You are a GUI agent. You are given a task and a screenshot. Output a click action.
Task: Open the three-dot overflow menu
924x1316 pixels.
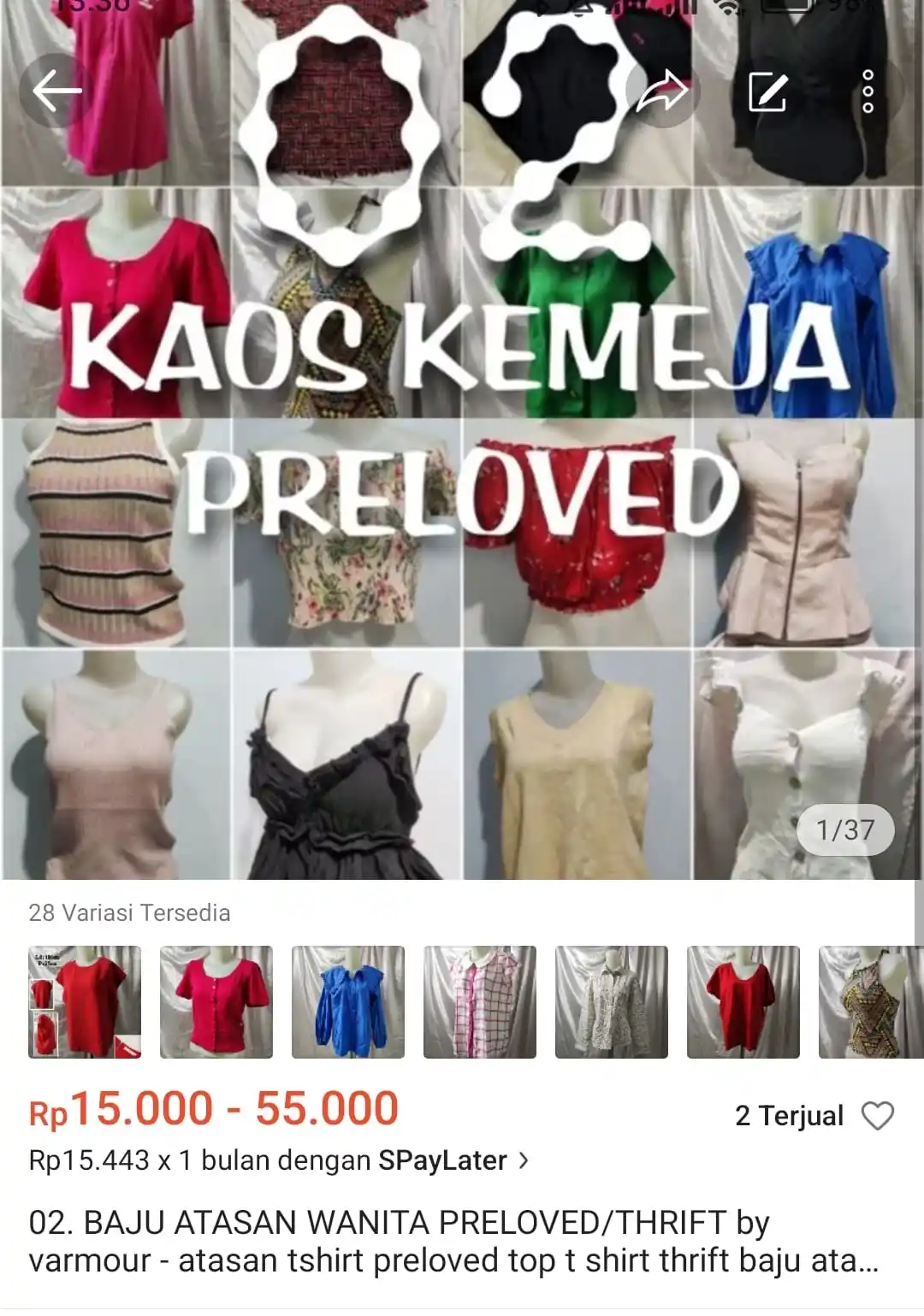(x=868, y=91)
